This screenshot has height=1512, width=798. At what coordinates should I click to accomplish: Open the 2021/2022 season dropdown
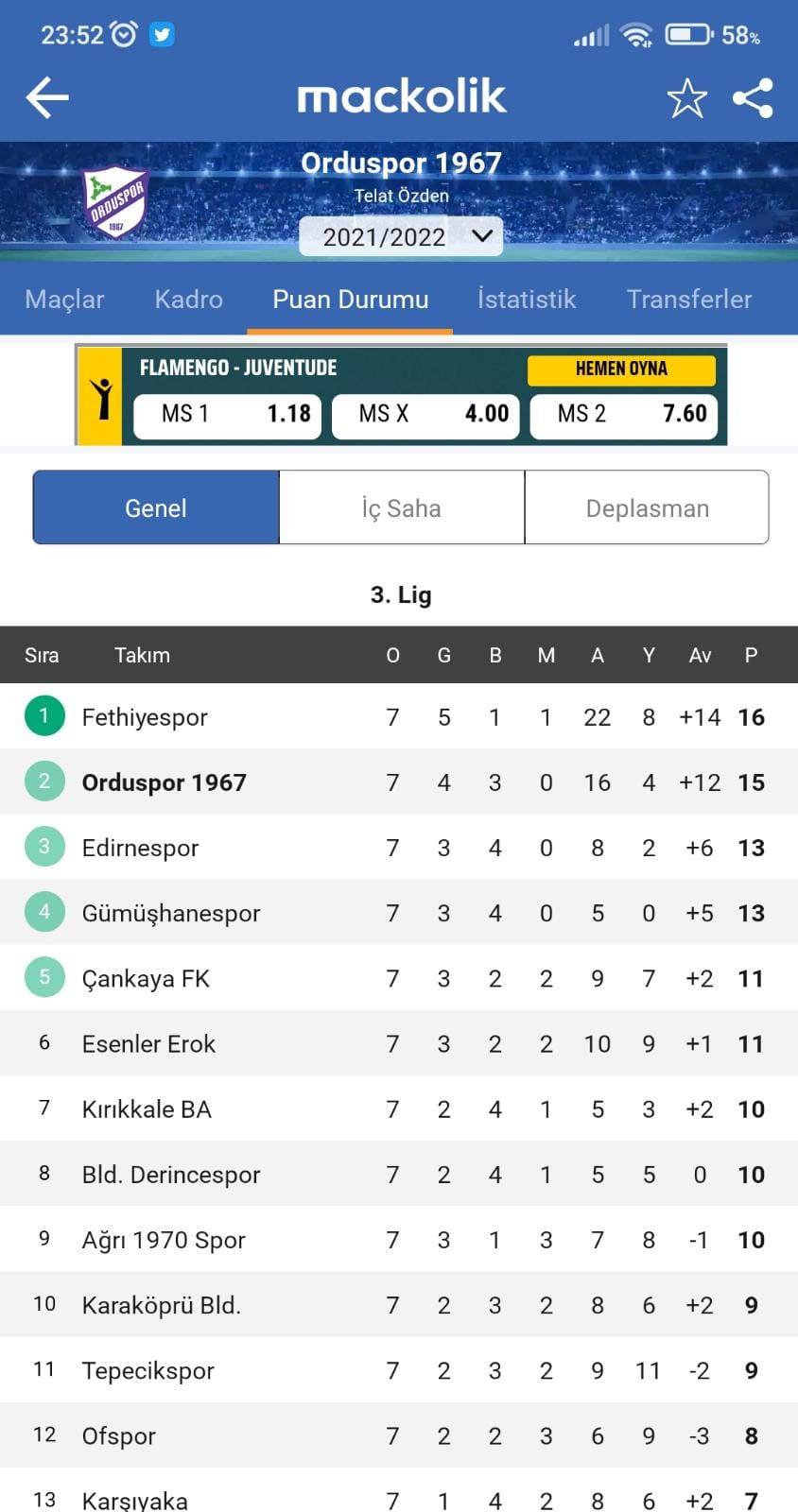(401, 236)
